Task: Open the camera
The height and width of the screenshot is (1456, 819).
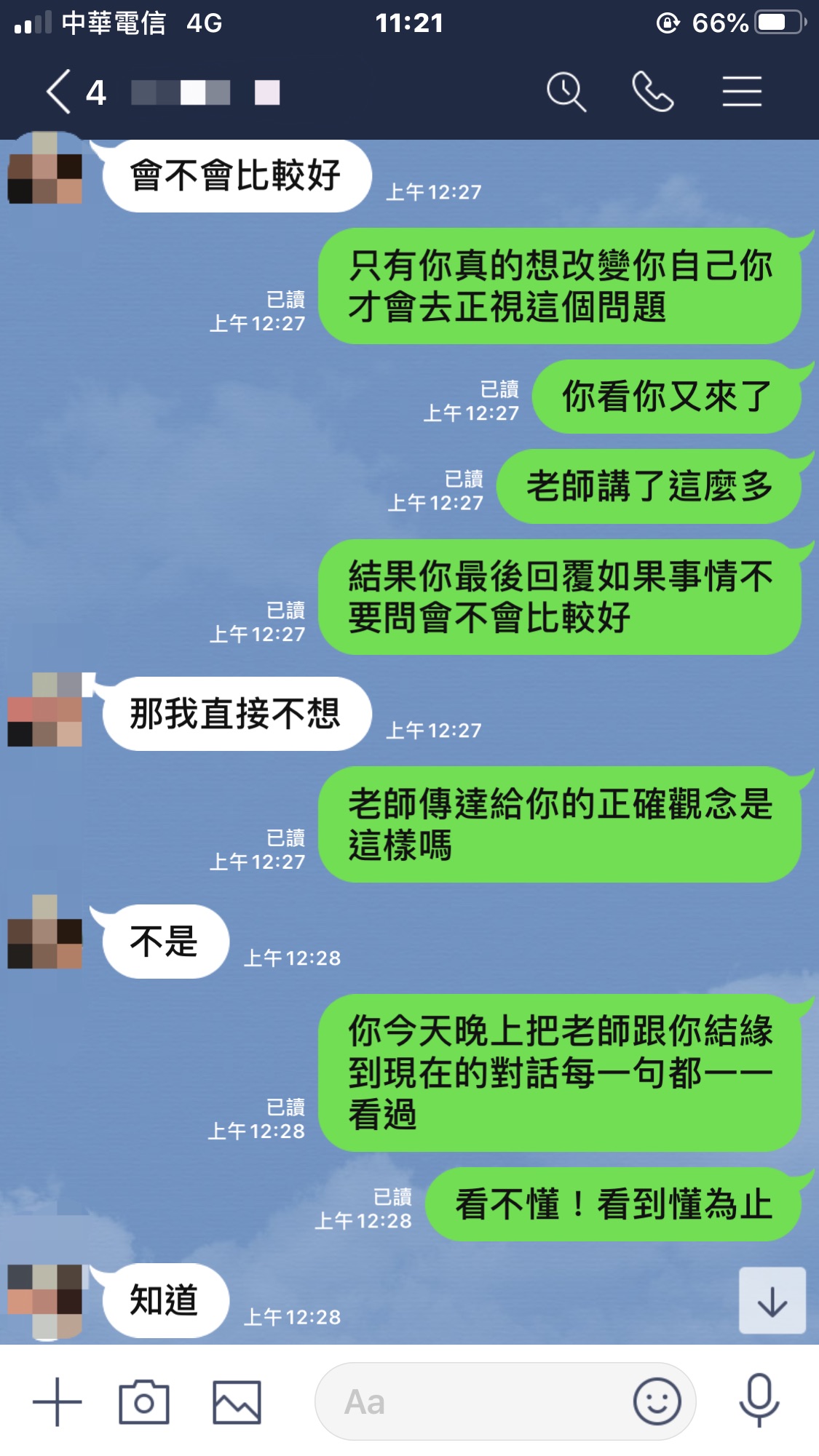Action: coord(143,1401)
